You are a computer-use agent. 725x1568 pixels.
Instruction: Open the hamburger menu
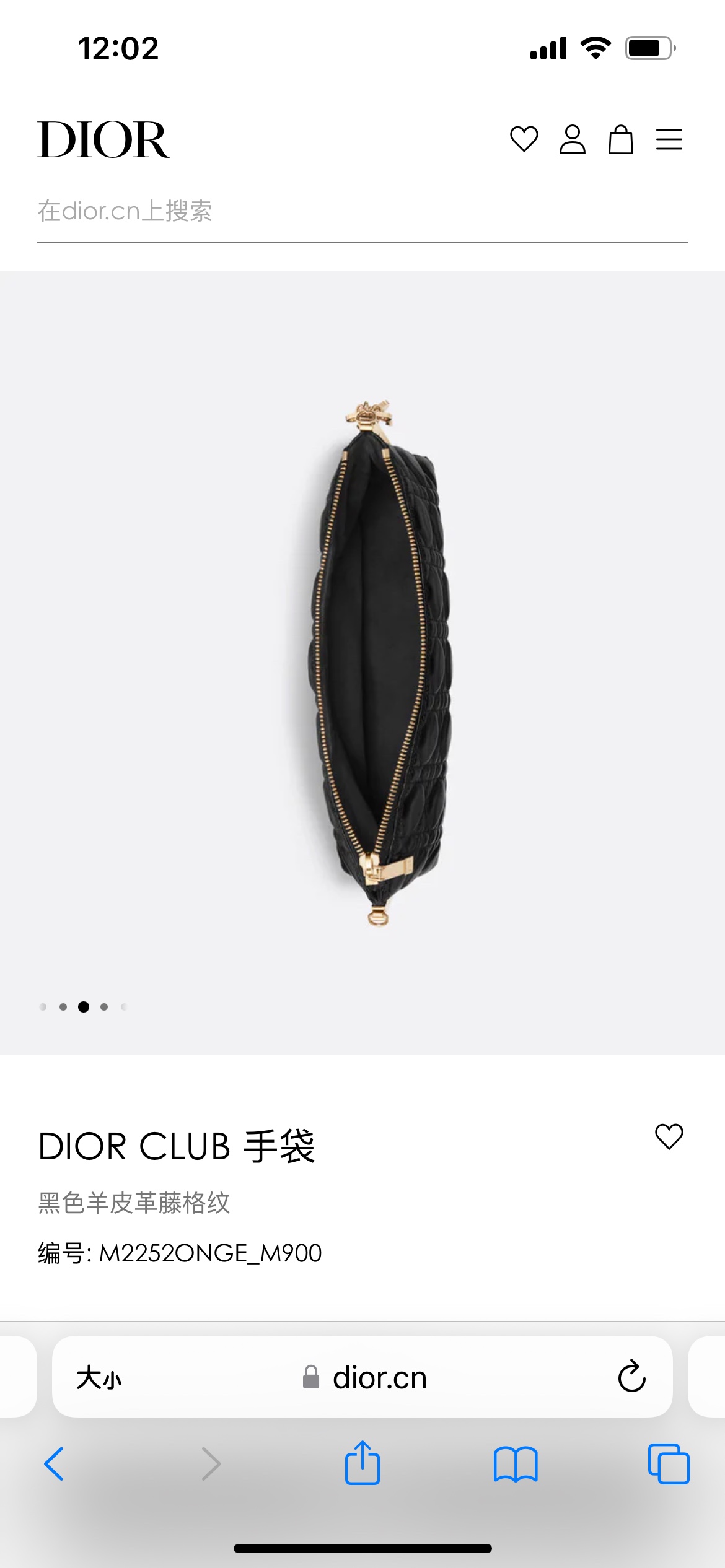click(669, 139)
